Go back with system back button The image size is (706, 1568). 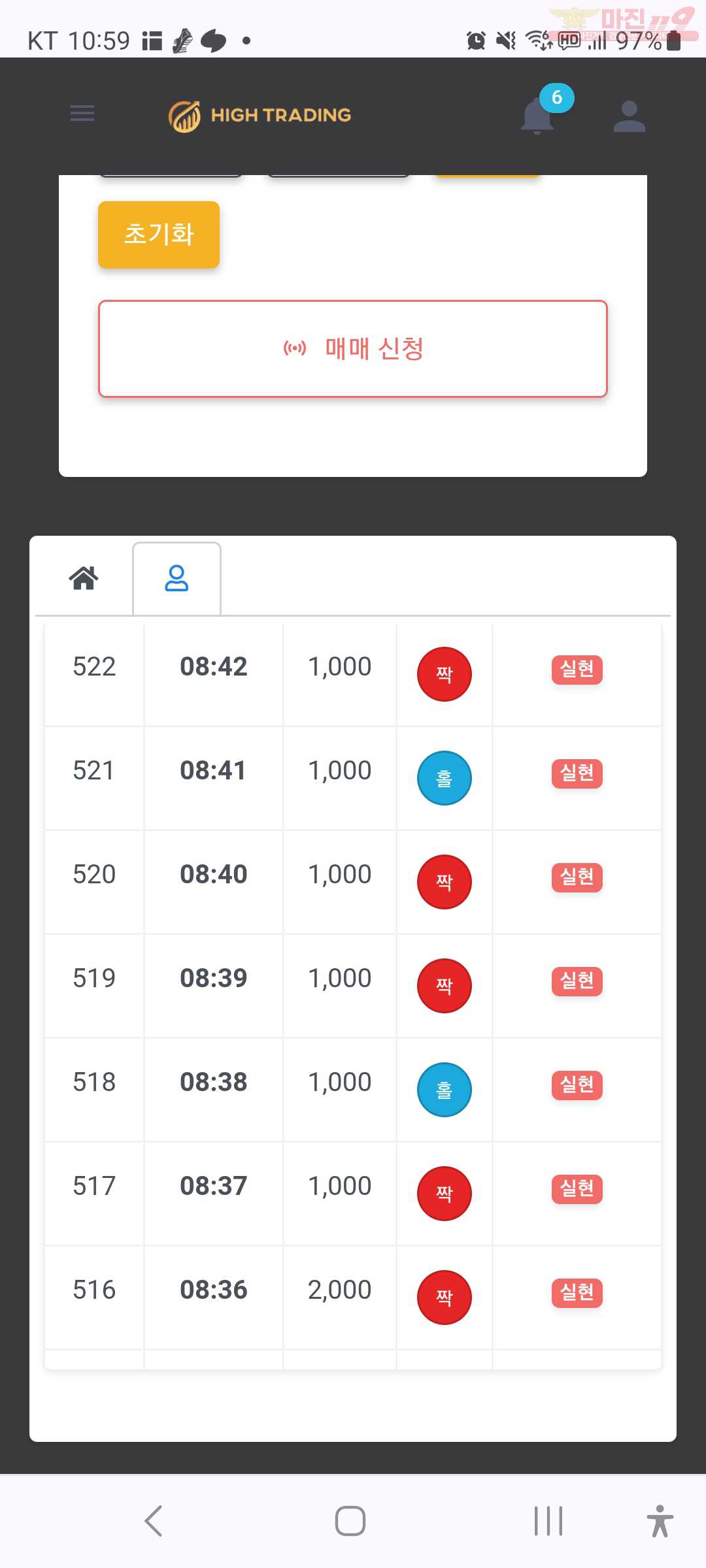click(154, 1521)
